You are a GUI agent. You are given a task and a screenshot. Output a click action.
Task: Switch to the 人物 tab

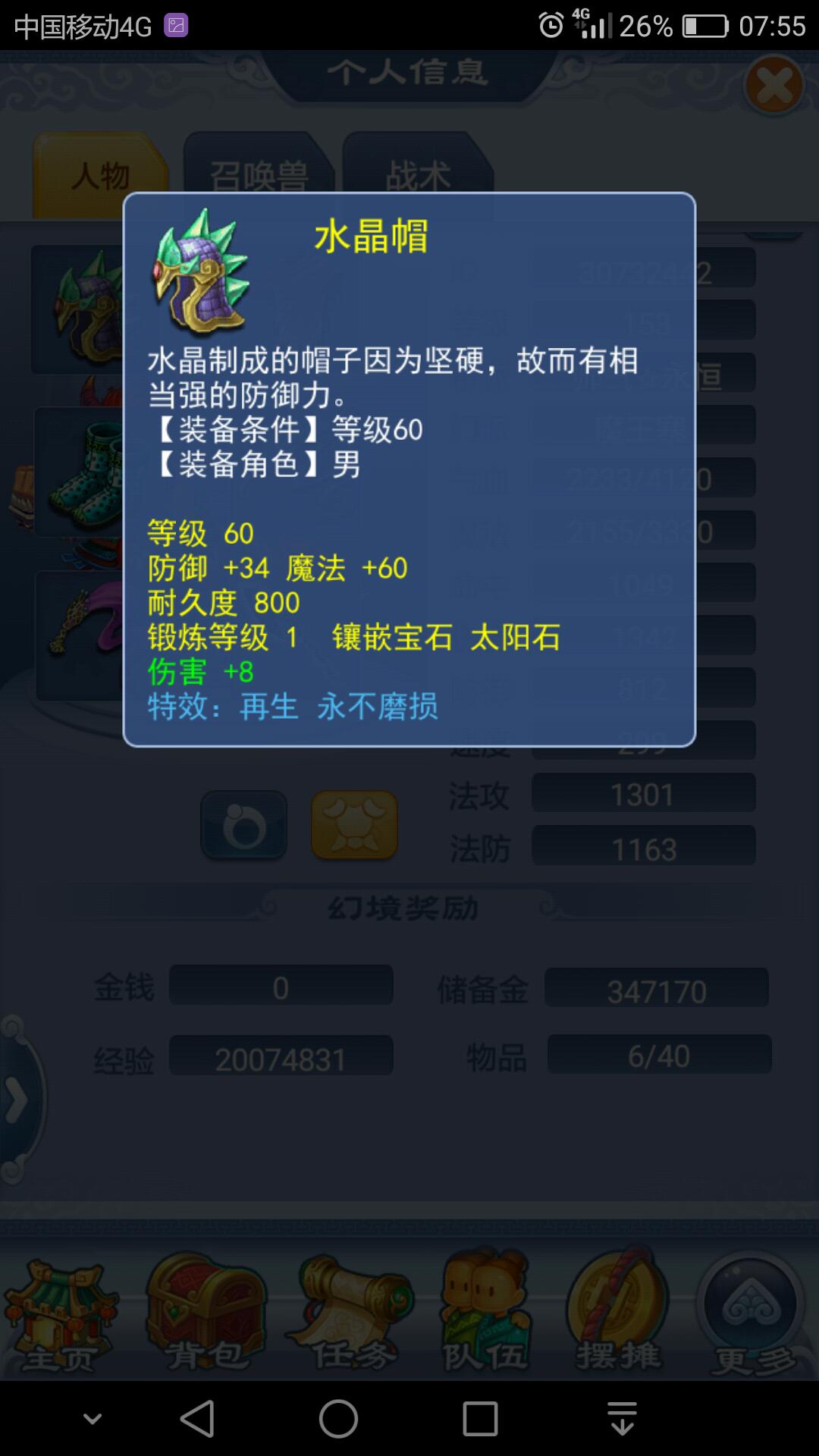tap(100, 176)
